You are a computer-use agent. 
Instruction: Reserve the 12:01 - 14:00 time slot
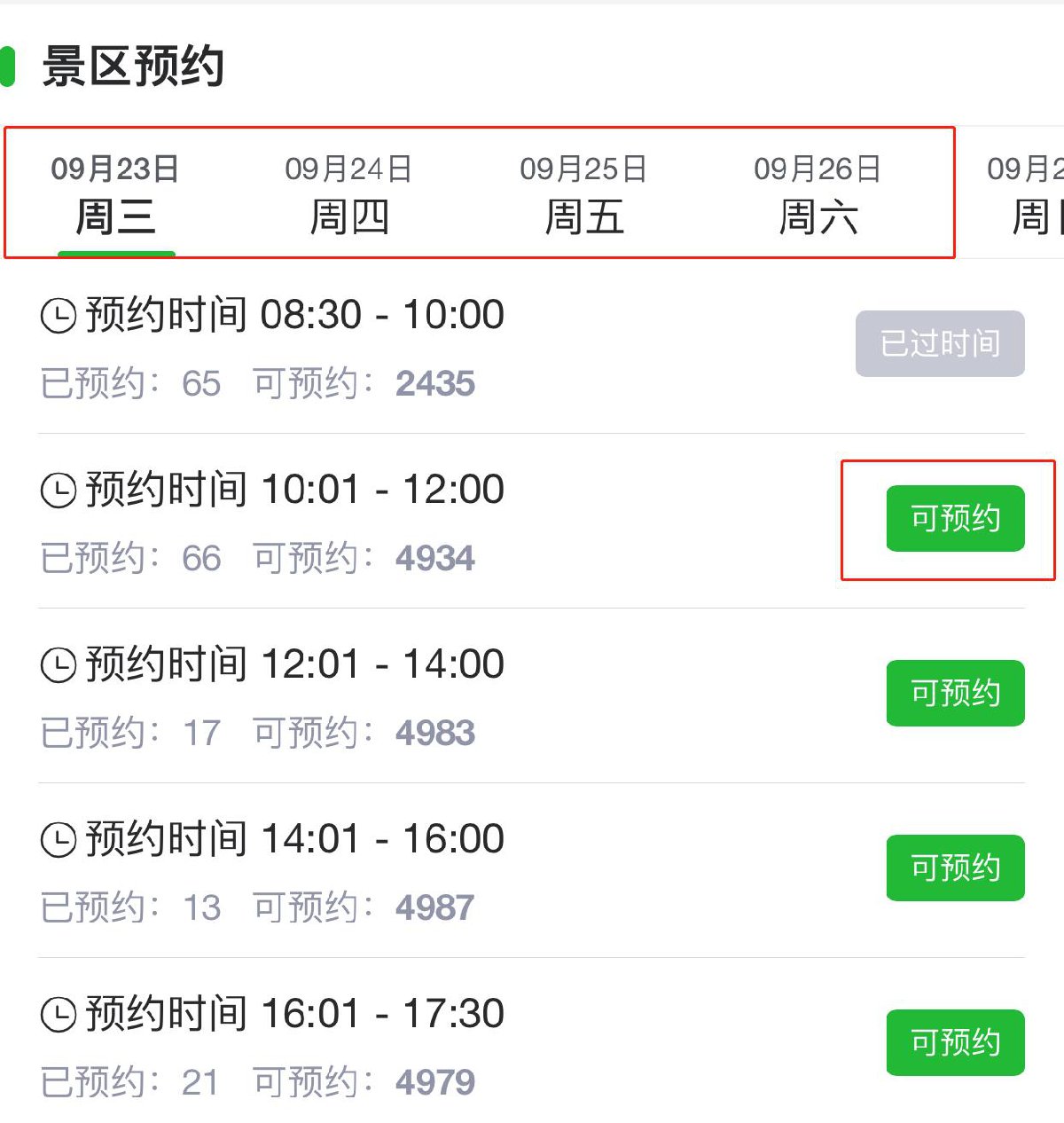point(955,694)
